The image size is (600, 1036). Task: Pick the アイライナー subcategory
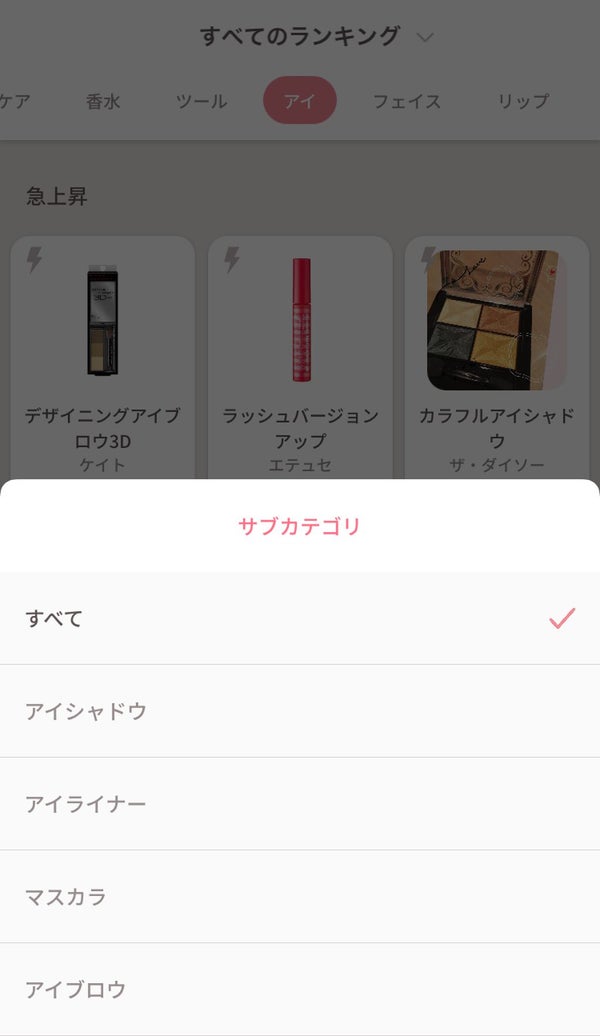coord(300,804)
